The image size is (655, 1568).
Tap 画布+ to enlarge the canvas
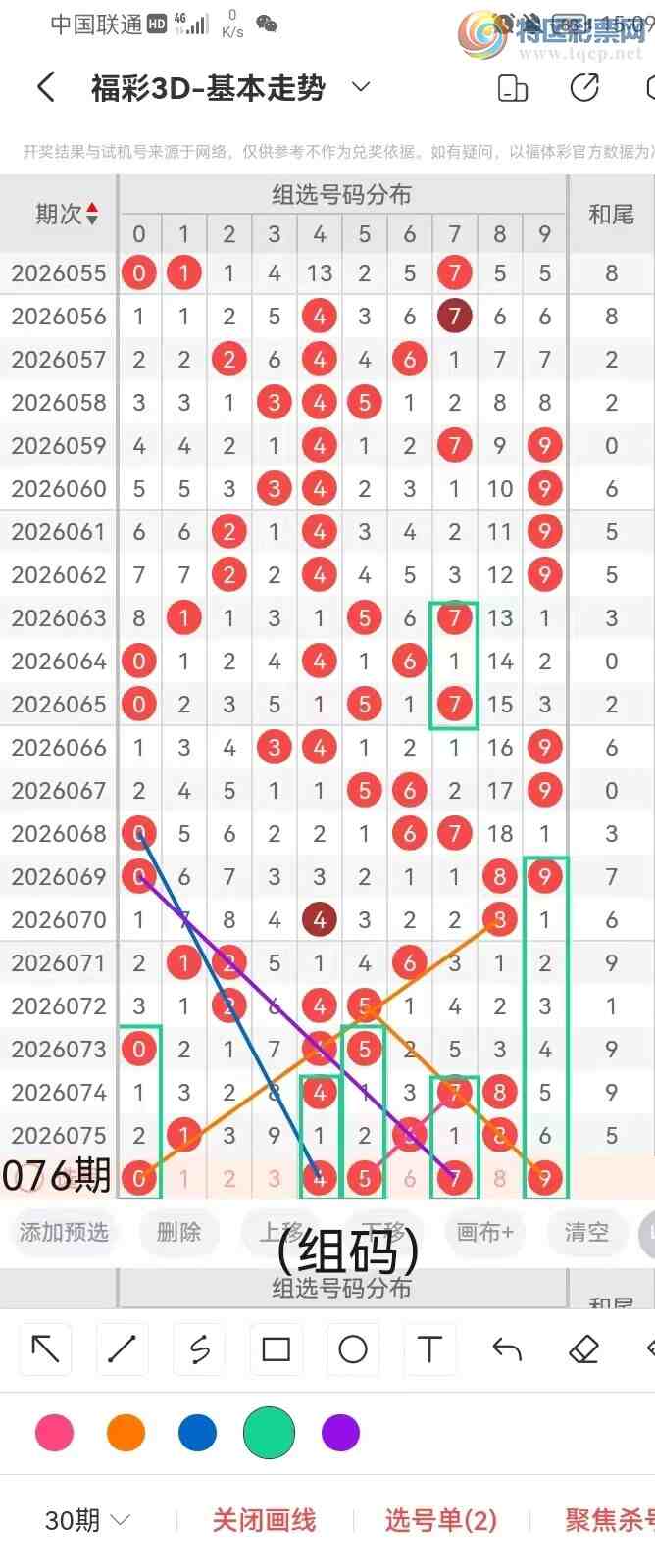[484, 1232]
